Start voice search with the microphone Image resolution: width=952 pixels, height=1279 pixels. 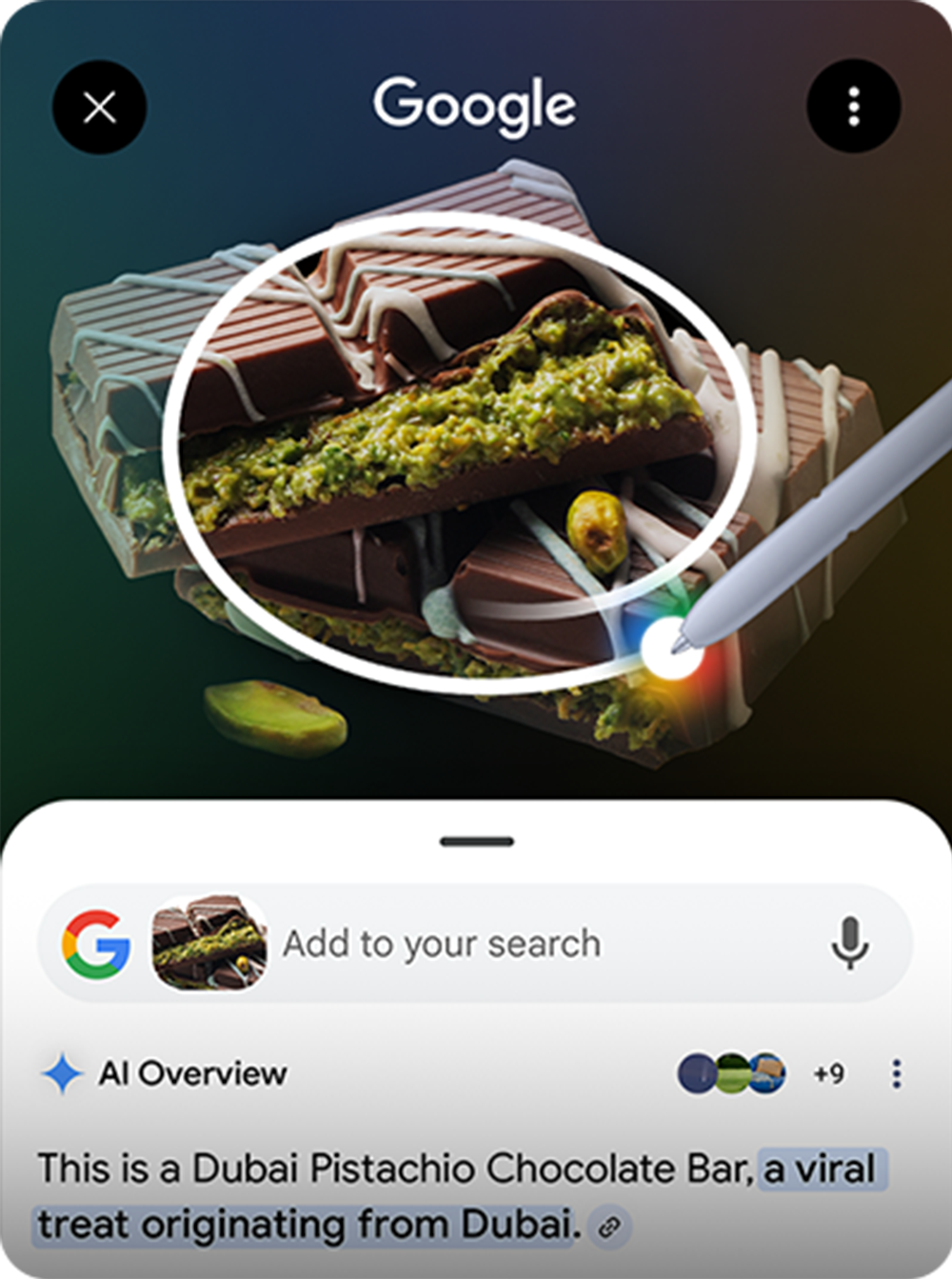coord(849,944)
